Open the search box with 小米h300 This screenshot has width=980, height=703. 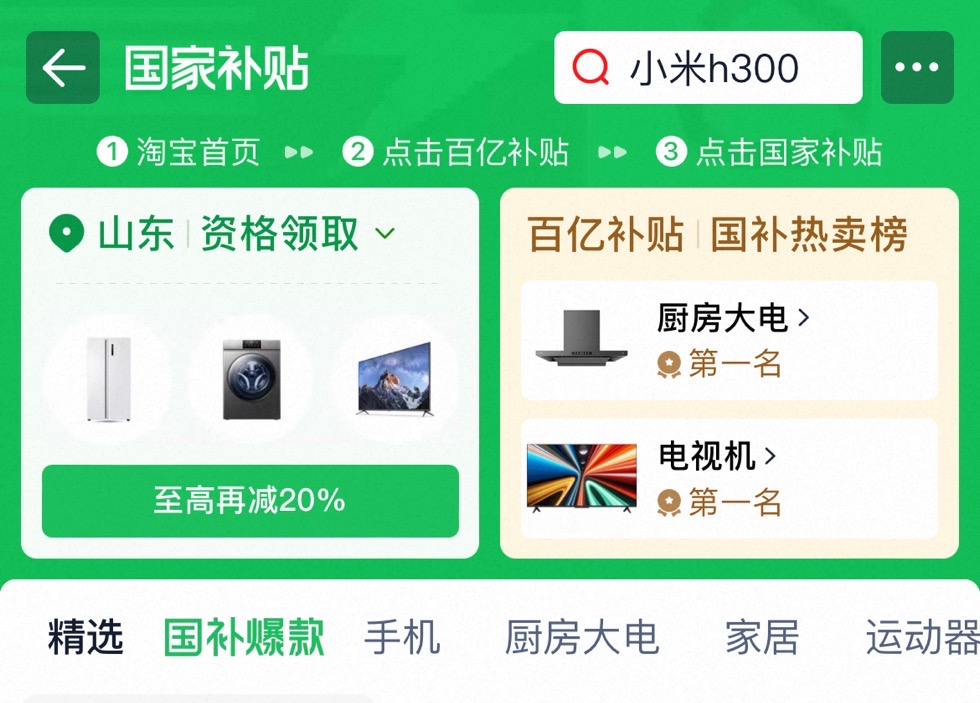[708, 68]
